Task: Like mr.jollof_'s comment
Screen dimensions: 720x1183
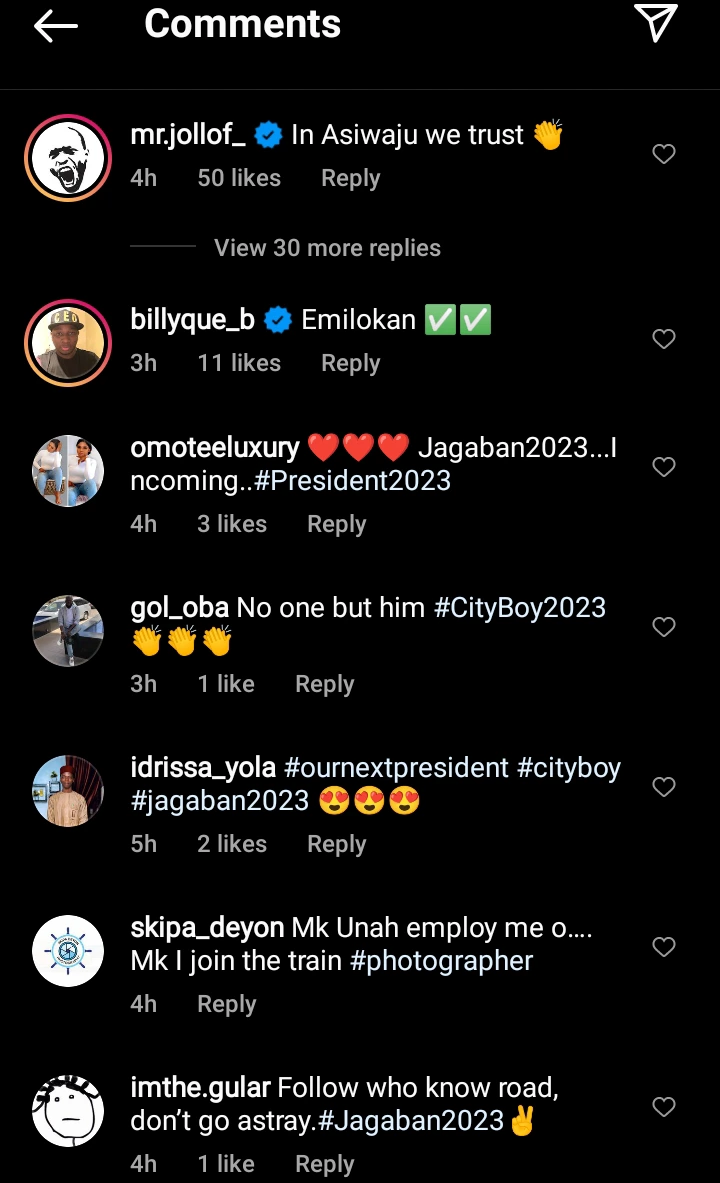Action: (x=664, y=154)
